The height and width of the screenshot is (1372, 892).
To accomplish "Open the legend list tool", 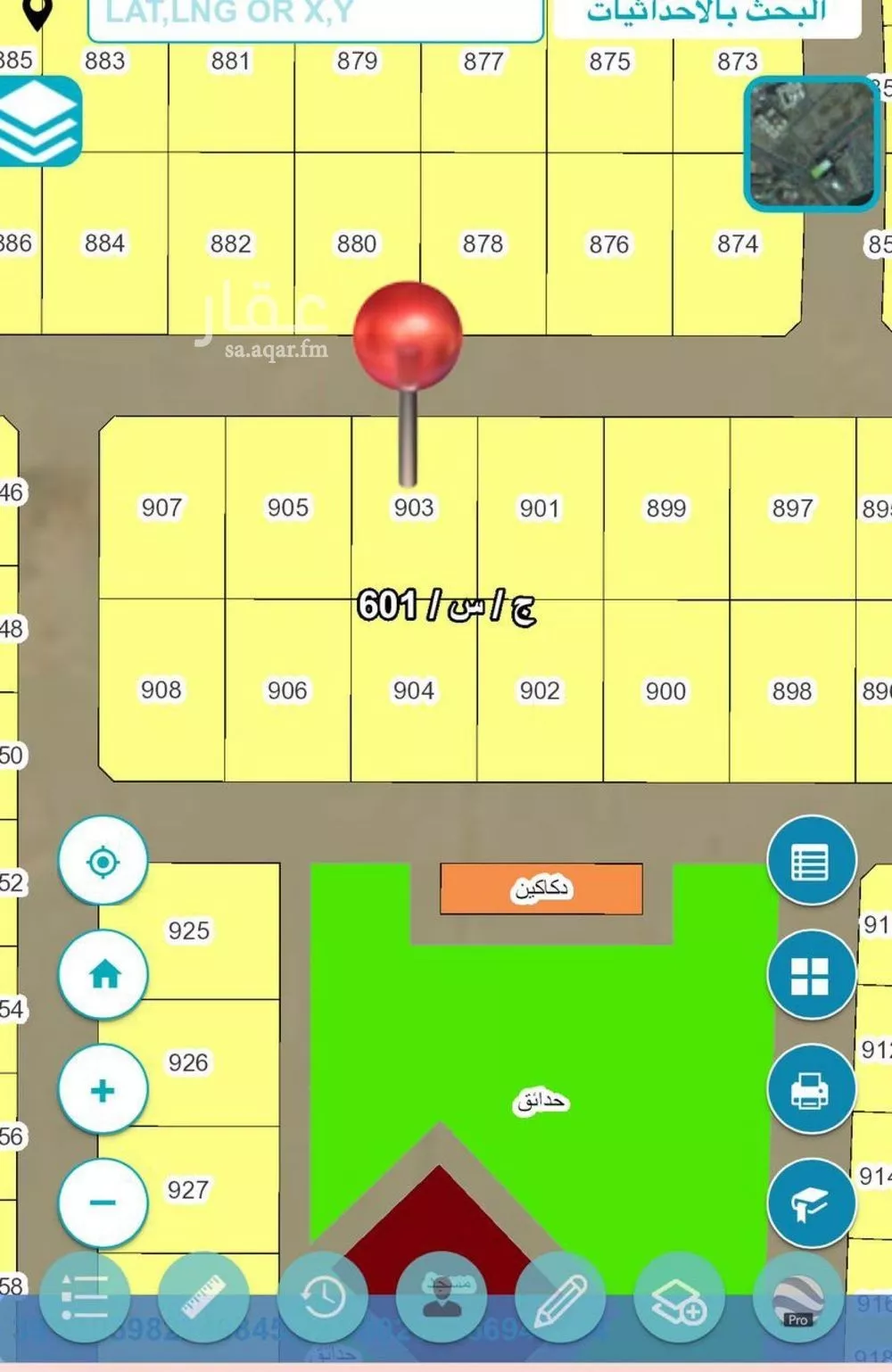I will pos(85,1297).
